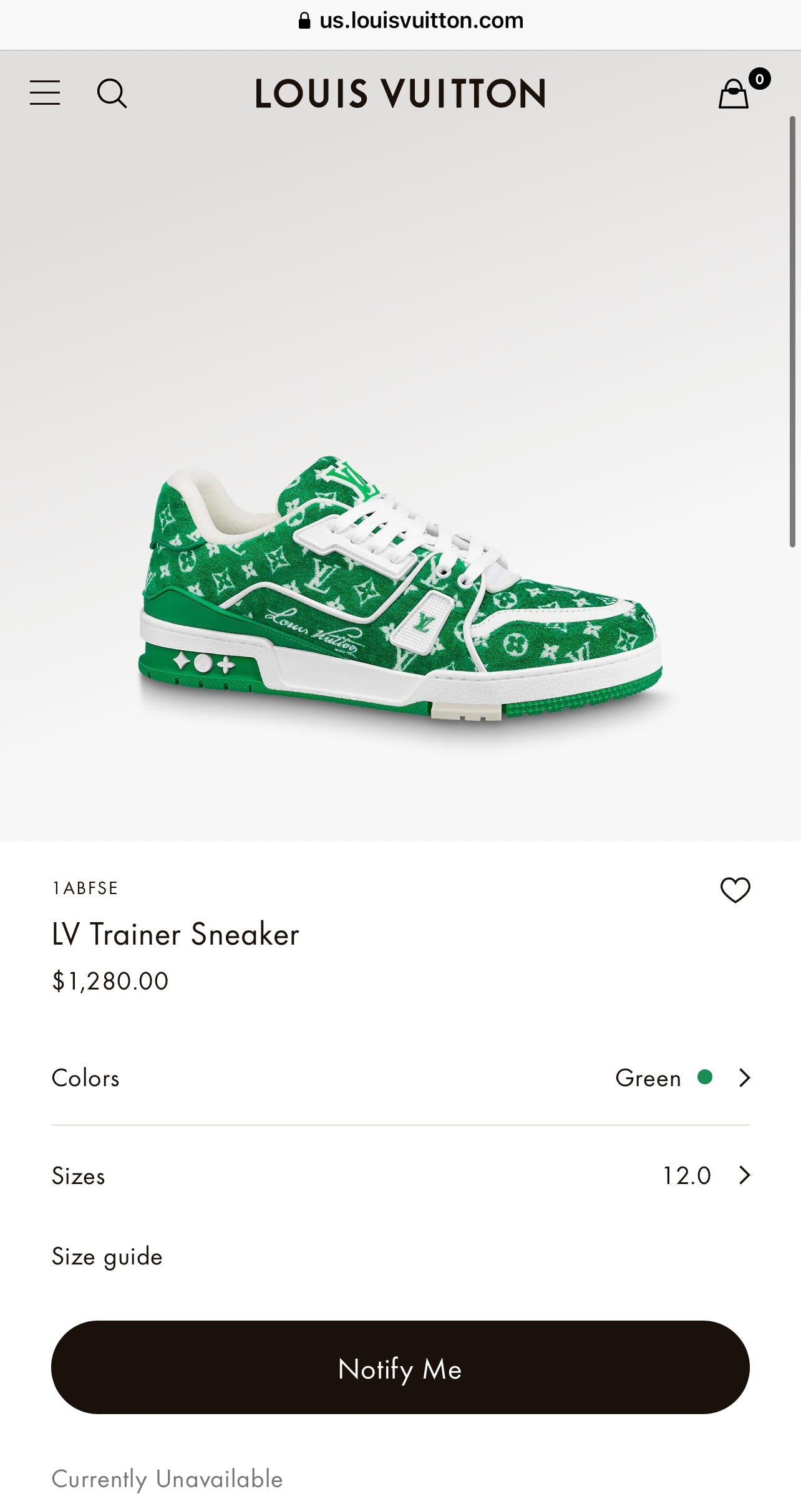
Task: Open the search magnifier
Action: pyautogui.click(x=112, y=94)
